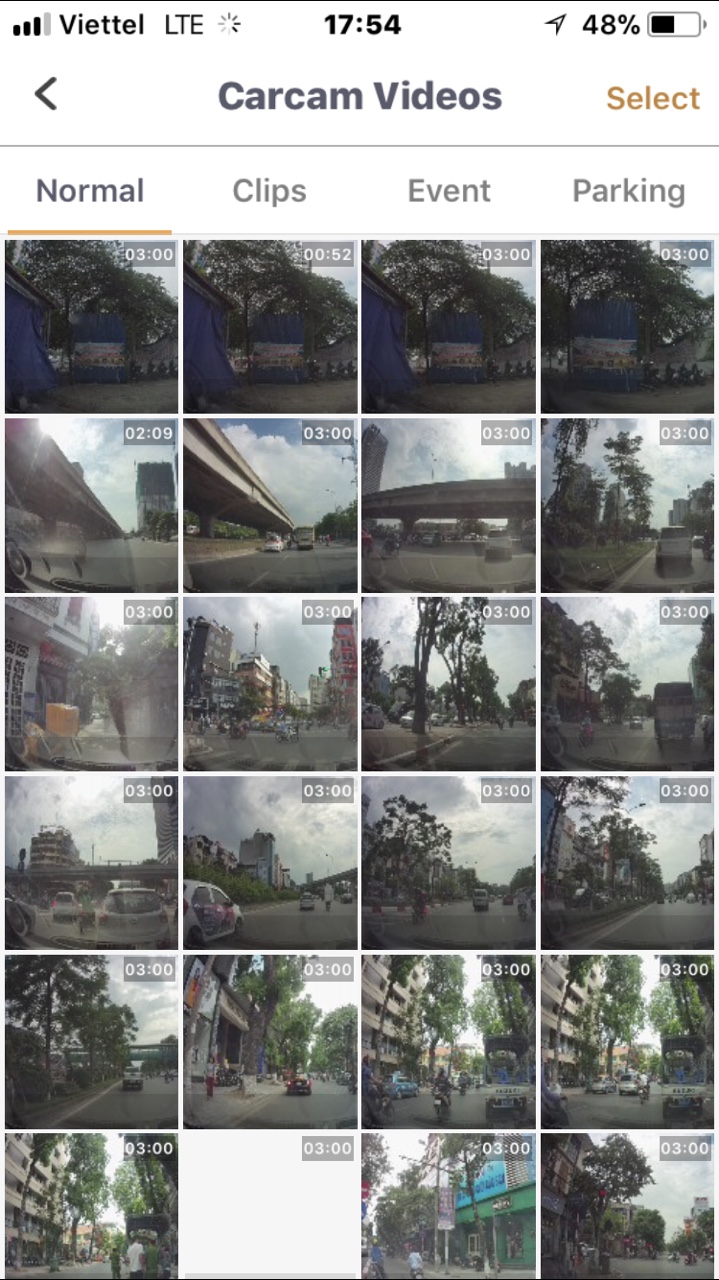The height and width of the screenshot is (1280, 719).
Task: Select the Normal tab
Action: (x=90, y=191)
